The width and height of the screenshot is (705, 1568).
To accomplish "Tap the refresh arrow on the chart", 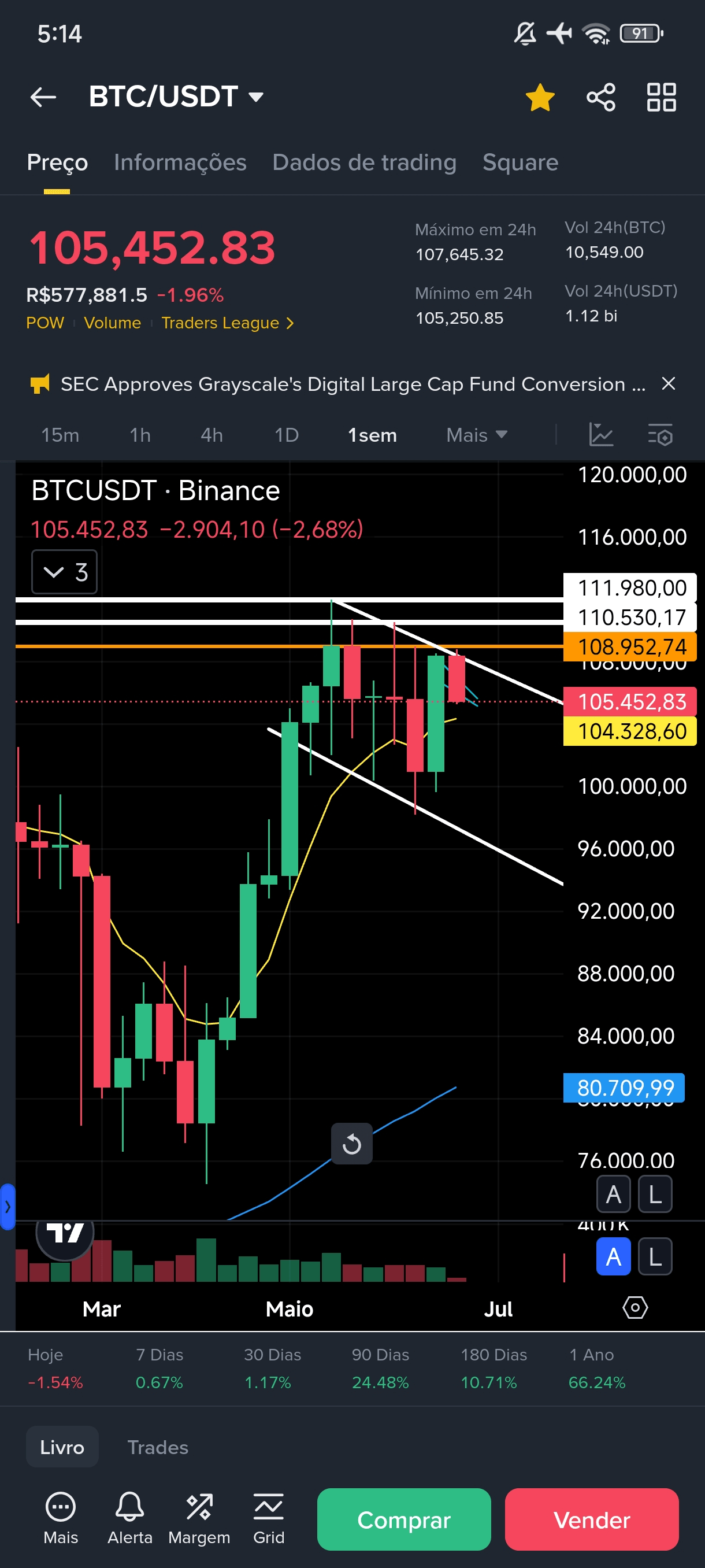I will pyautogui.click(x=351, y=1143).
